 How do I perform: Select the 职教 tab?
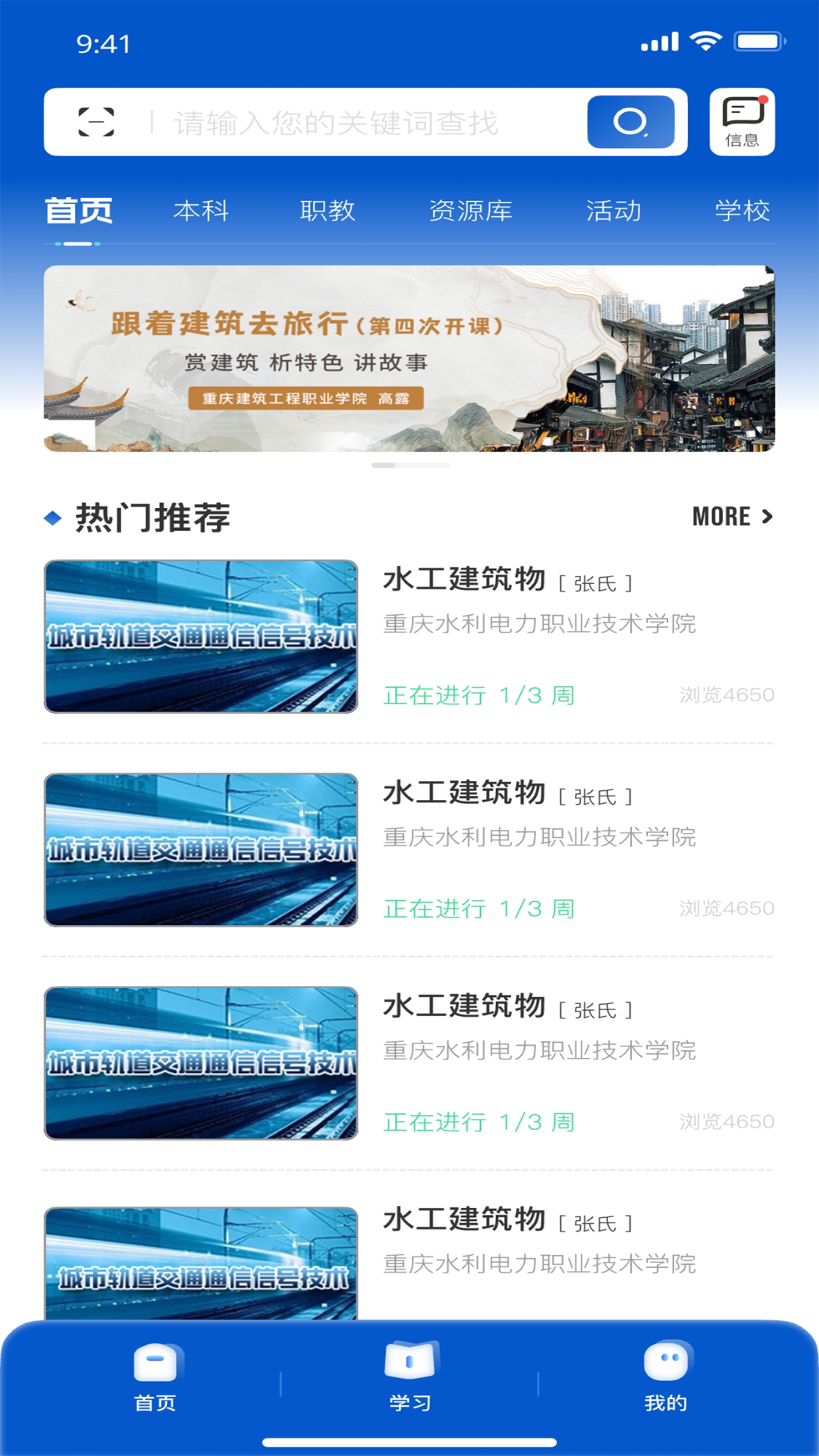tap(329, 212)
